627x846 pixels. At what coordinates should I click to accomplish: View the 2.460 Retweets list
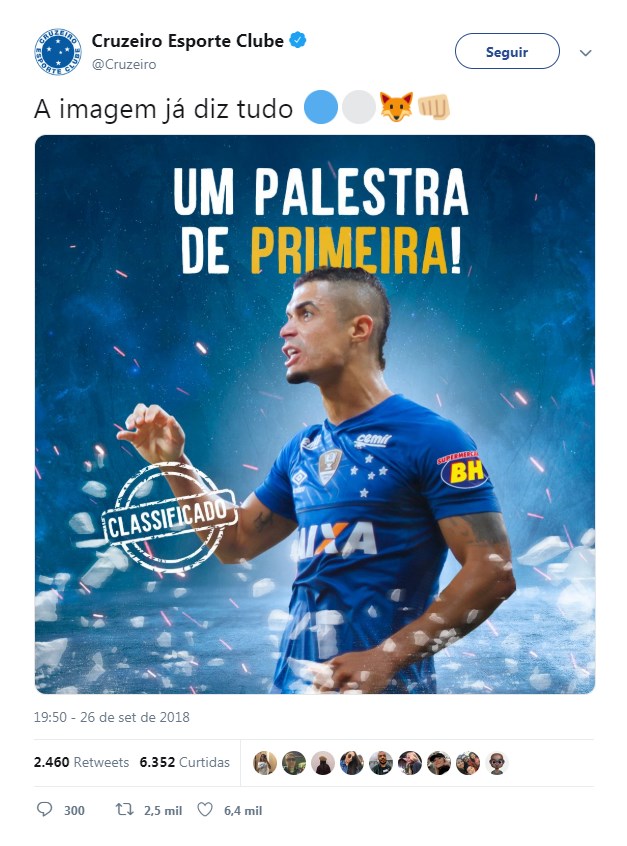[x=81, y=762]
